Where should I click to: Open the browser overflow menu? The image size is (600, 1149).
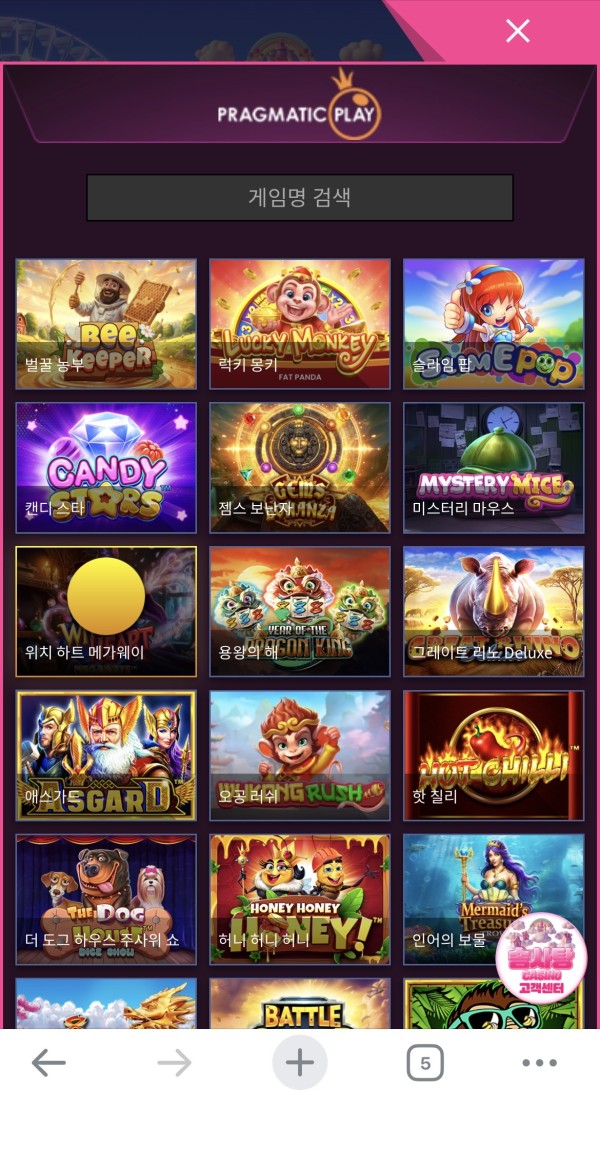point(539,1063)
